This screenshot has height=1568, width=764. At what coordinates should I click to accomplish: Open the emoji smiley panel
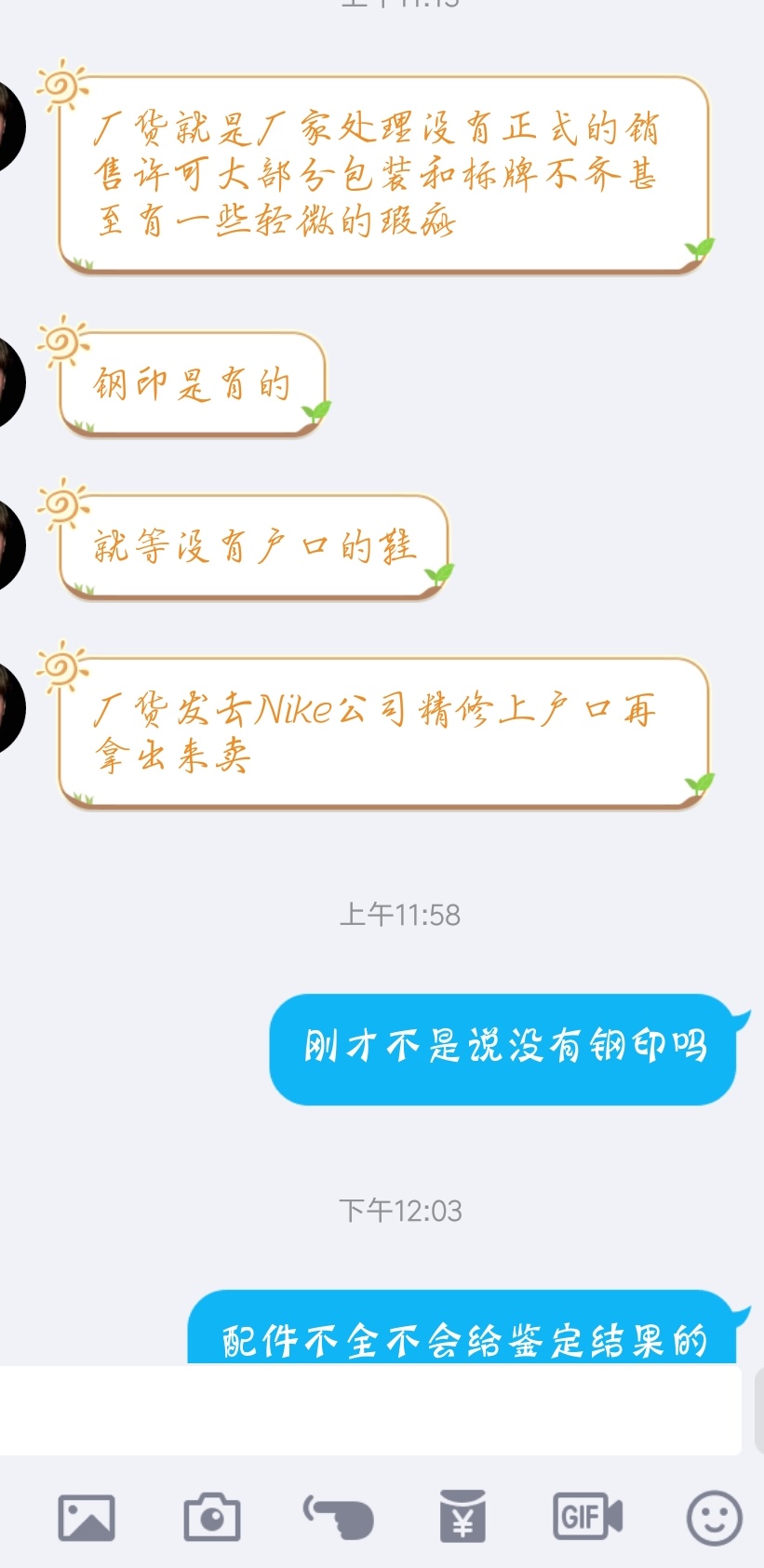point(715,1518)
